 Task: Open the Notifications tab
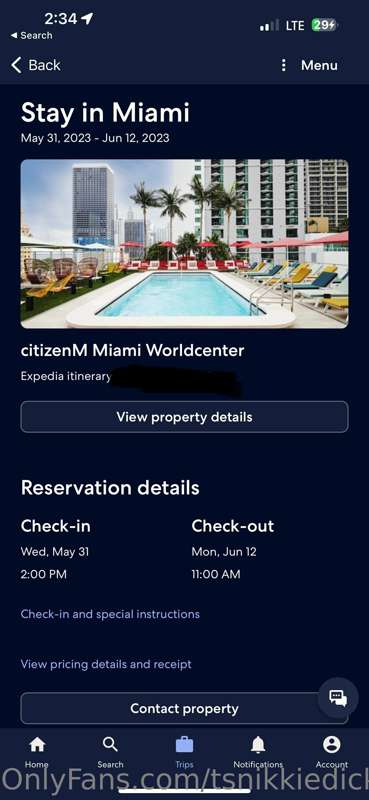click(x=258, y=753)
